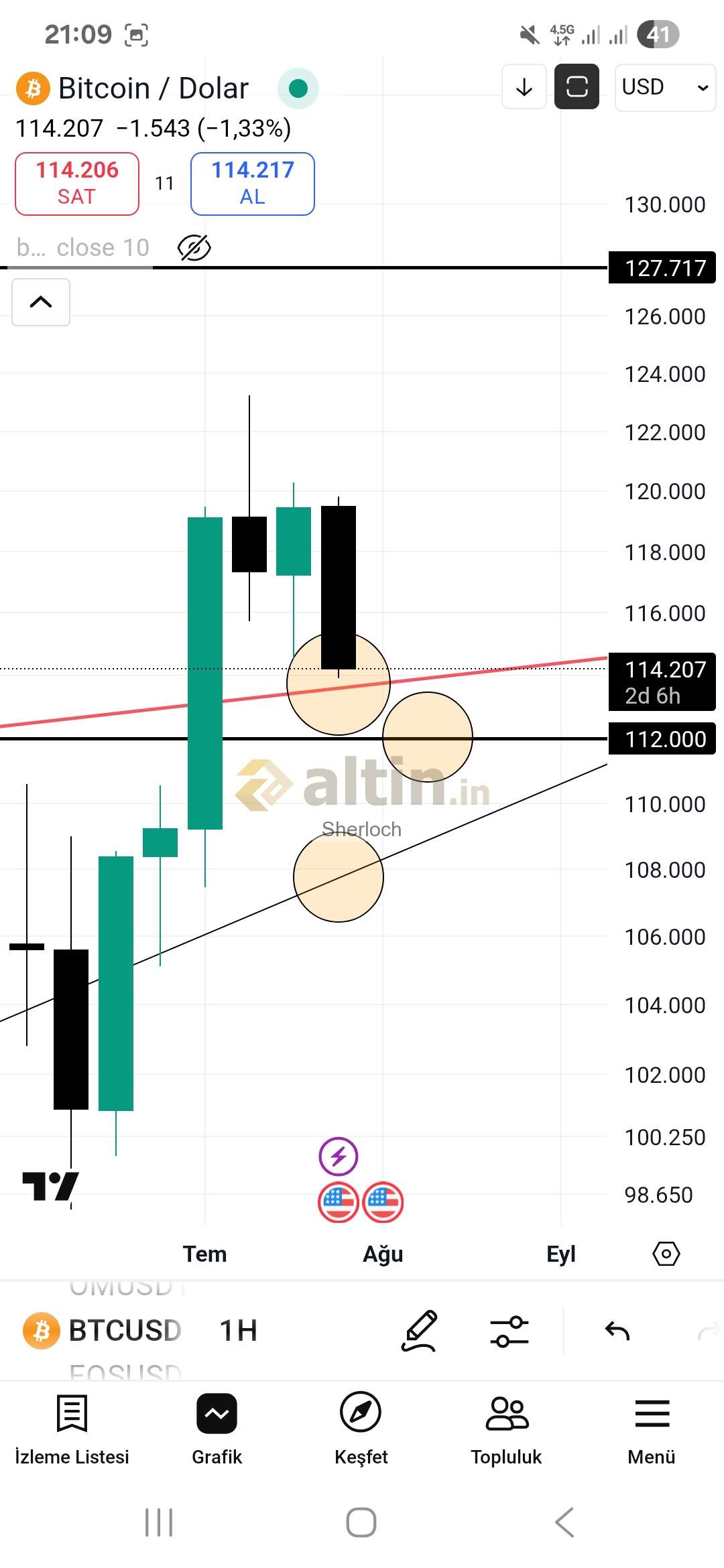Image resolution: width=724 pixels, height=1568 pixels.
Task: Open the Bitcoin / Dolar symbol title
Action: coord(154,88)
